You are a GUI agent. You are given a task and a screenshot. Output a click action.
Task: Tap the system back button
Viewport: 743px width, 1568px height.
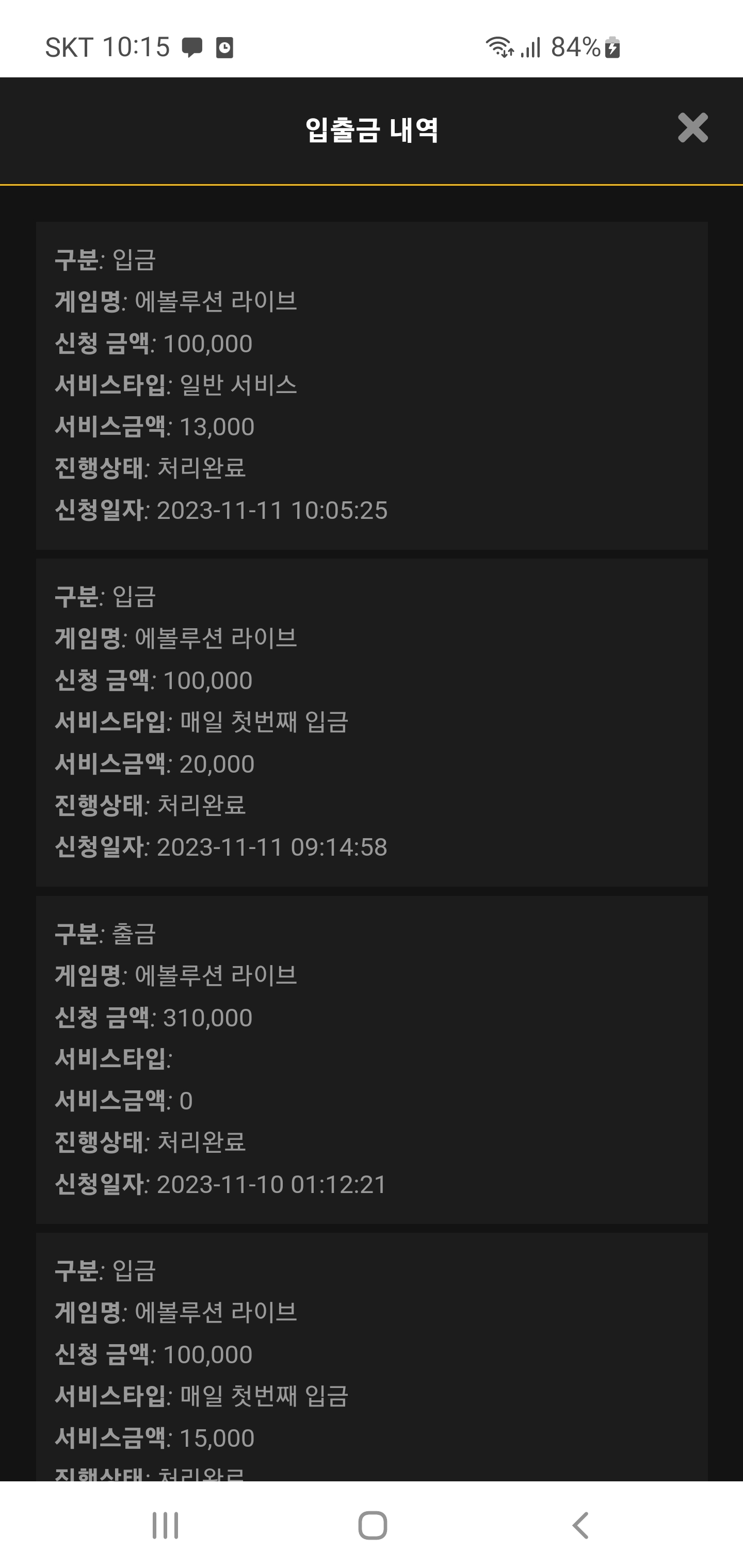581,1525
